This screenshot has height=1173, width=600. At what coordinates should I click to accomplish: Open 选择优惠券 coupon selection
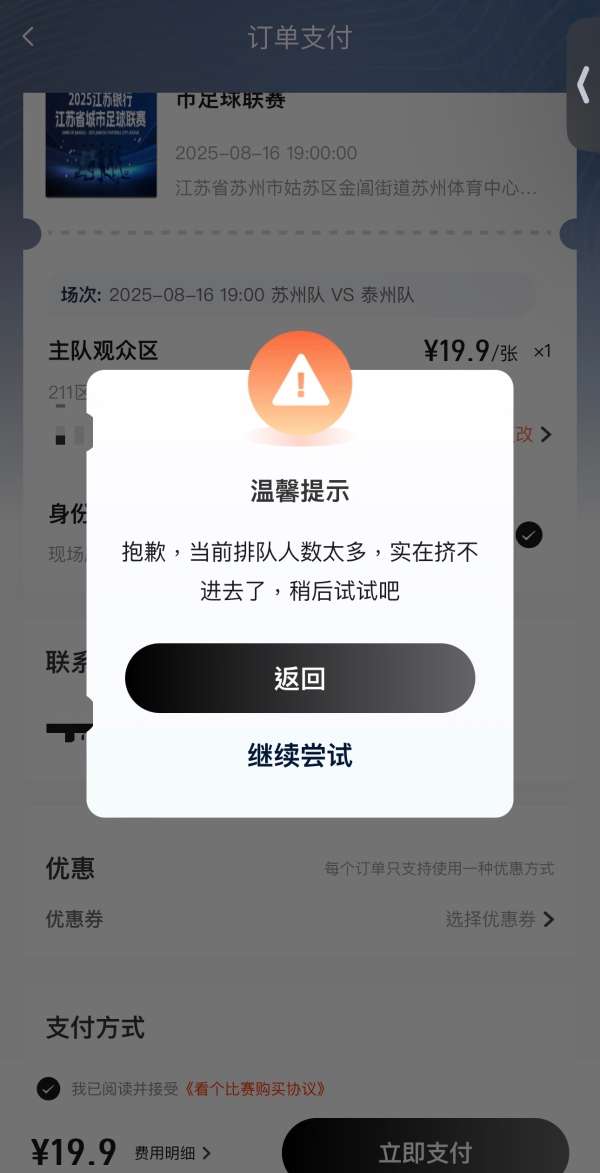tap(499, 919)
